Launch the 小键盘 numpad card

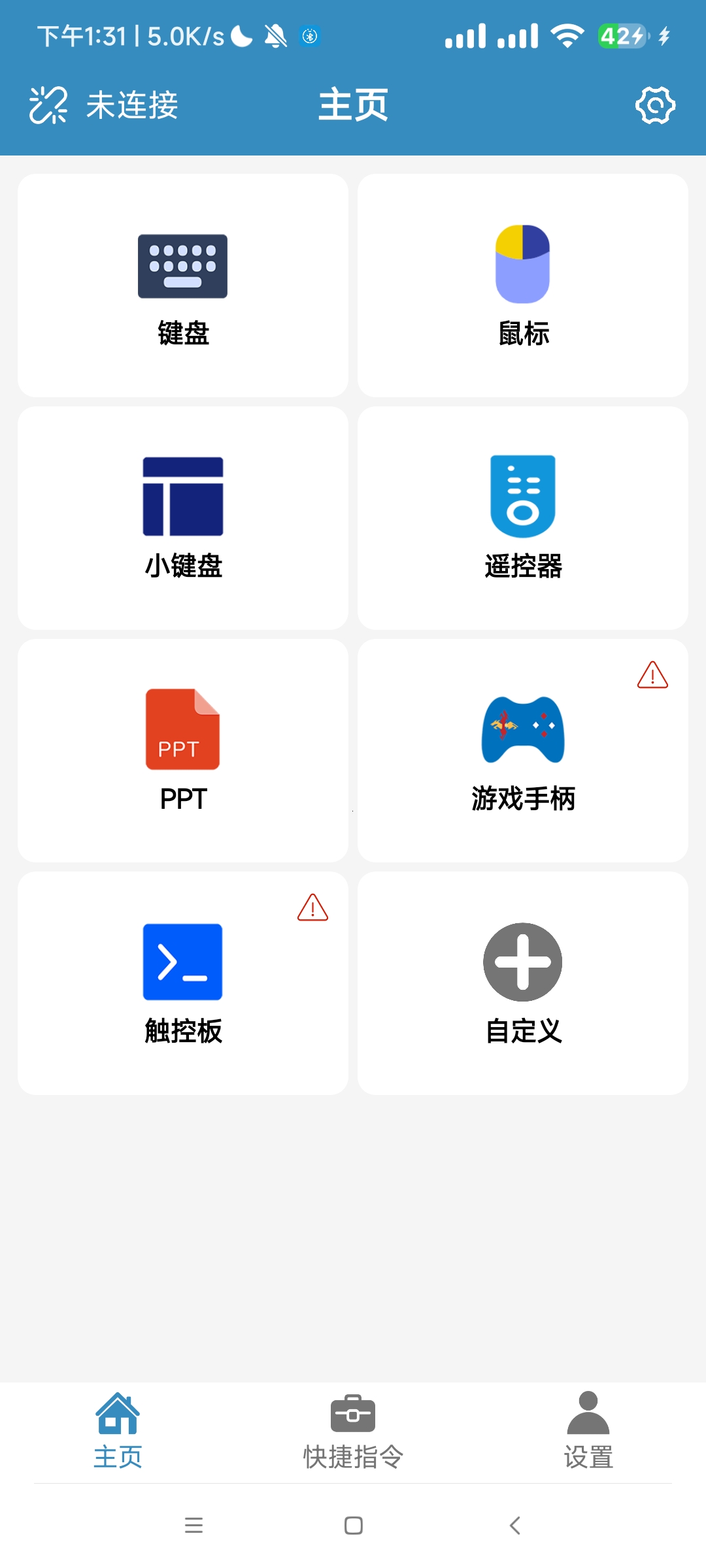(183, 518)
